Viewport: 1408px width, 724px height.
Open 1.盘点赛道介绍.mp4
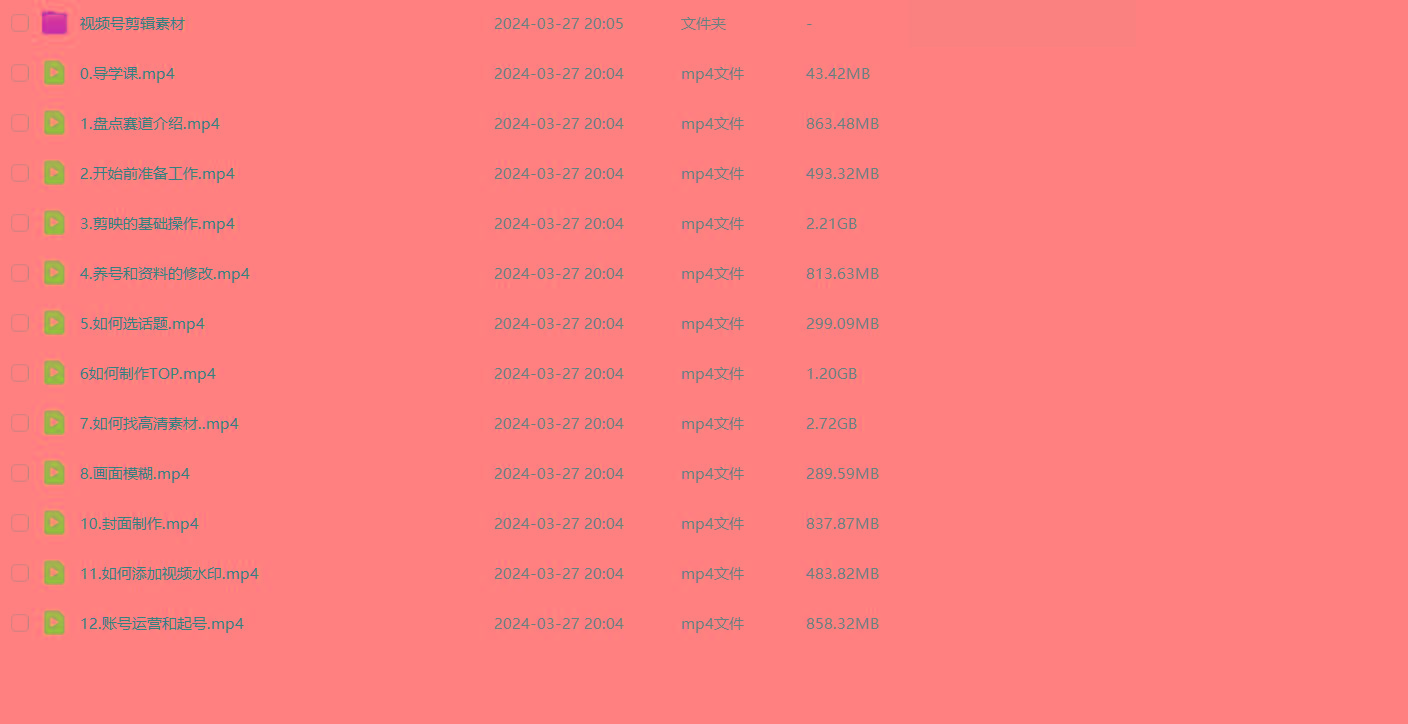pyautogui.click(x=149, y=124)
